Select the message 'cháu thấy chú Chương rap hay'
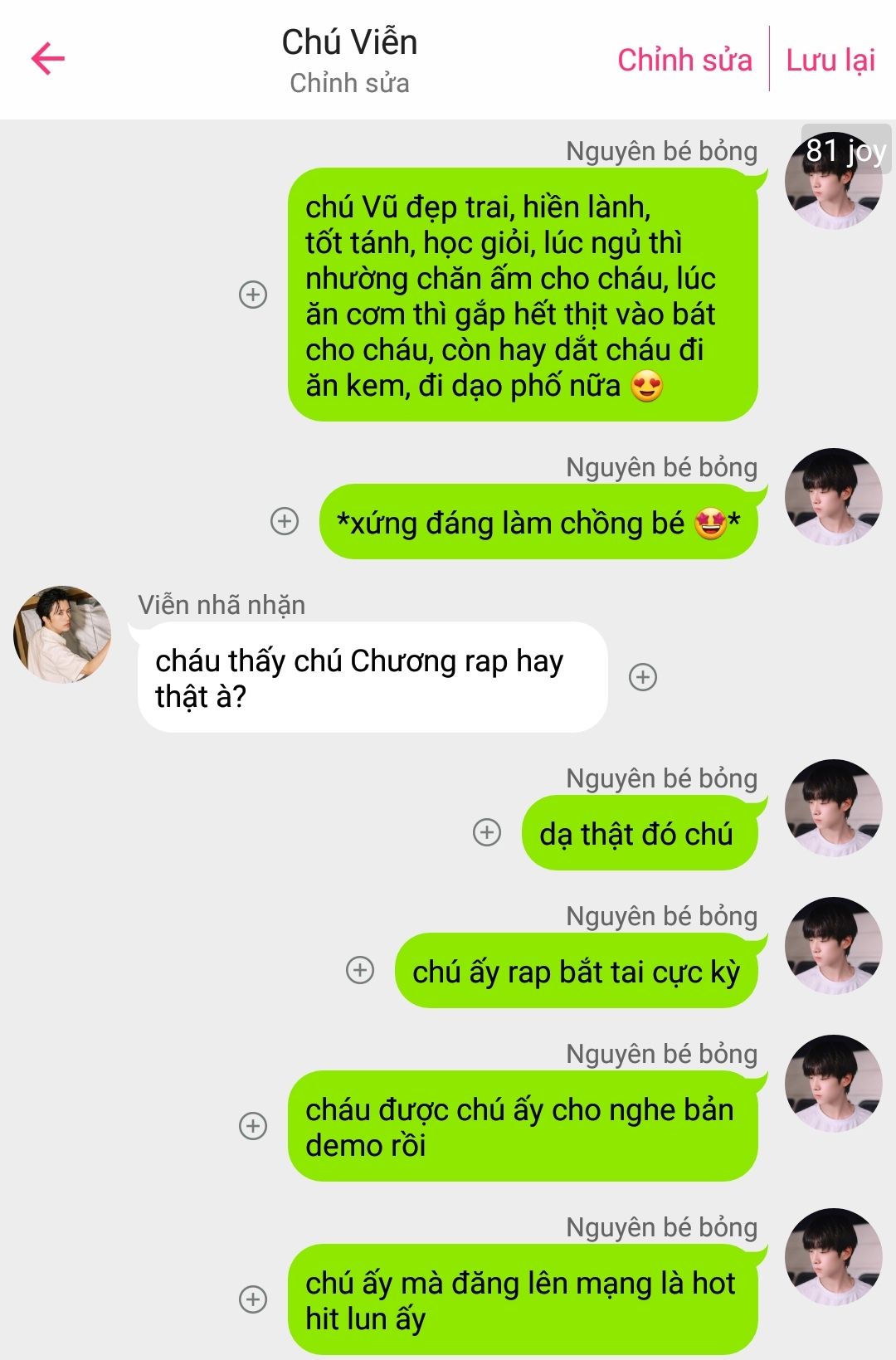This screenshot has width=896, height=1360. click(x=372, y=677)
